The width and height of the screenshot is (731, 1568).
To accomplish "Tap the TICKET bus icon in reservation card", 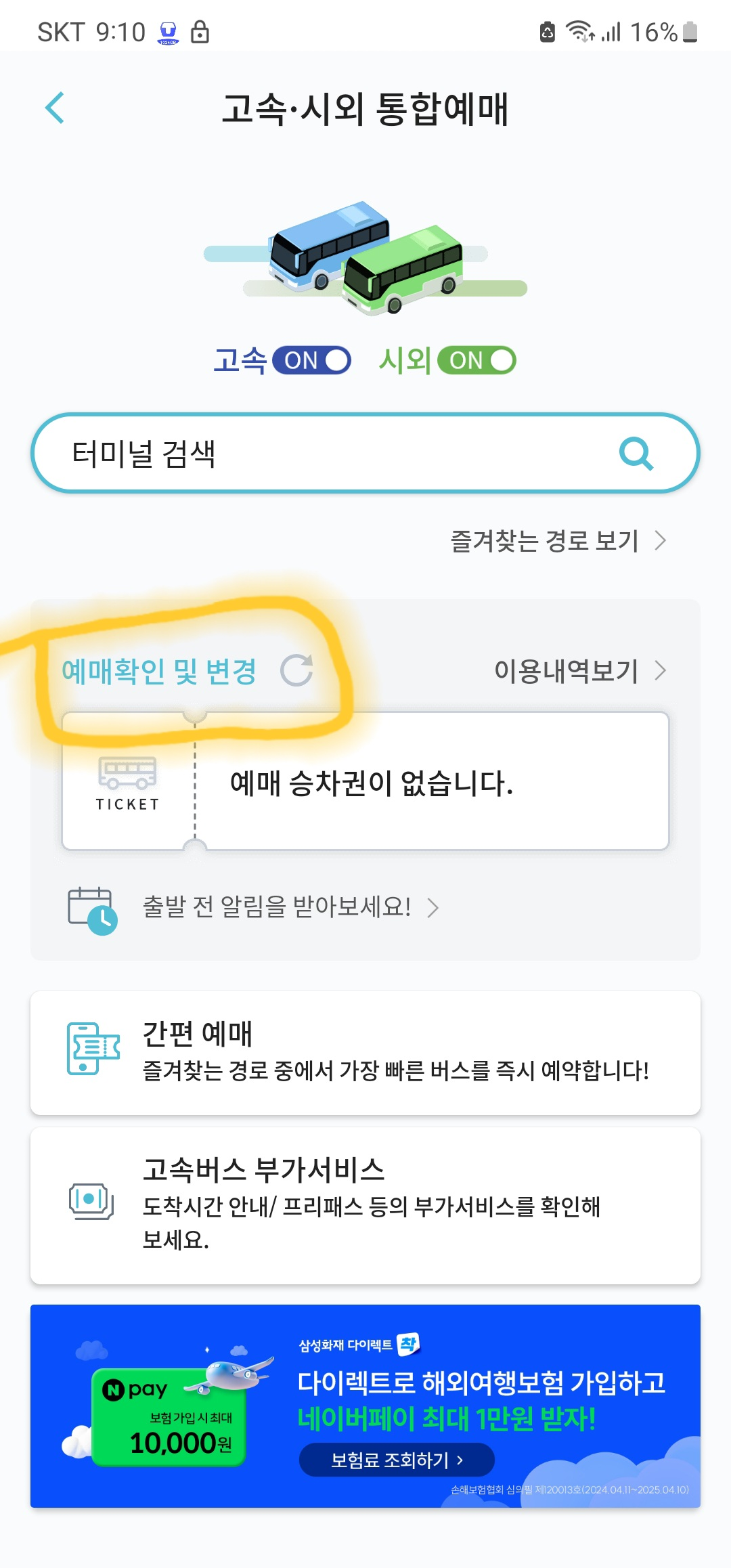I will (x=127, y=782).
